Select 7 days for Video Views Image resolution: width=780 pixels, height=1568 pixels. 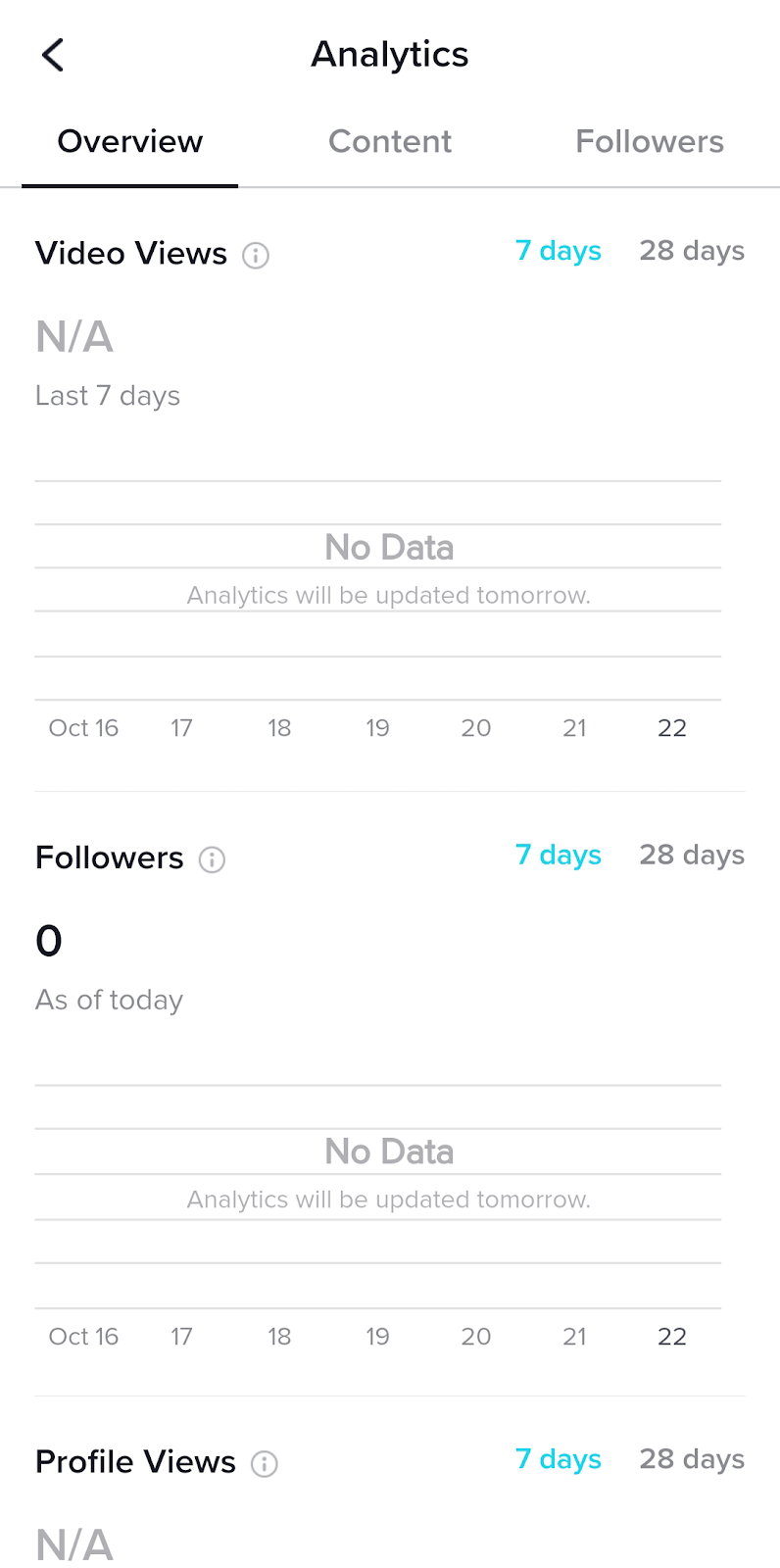click(559, 251)
